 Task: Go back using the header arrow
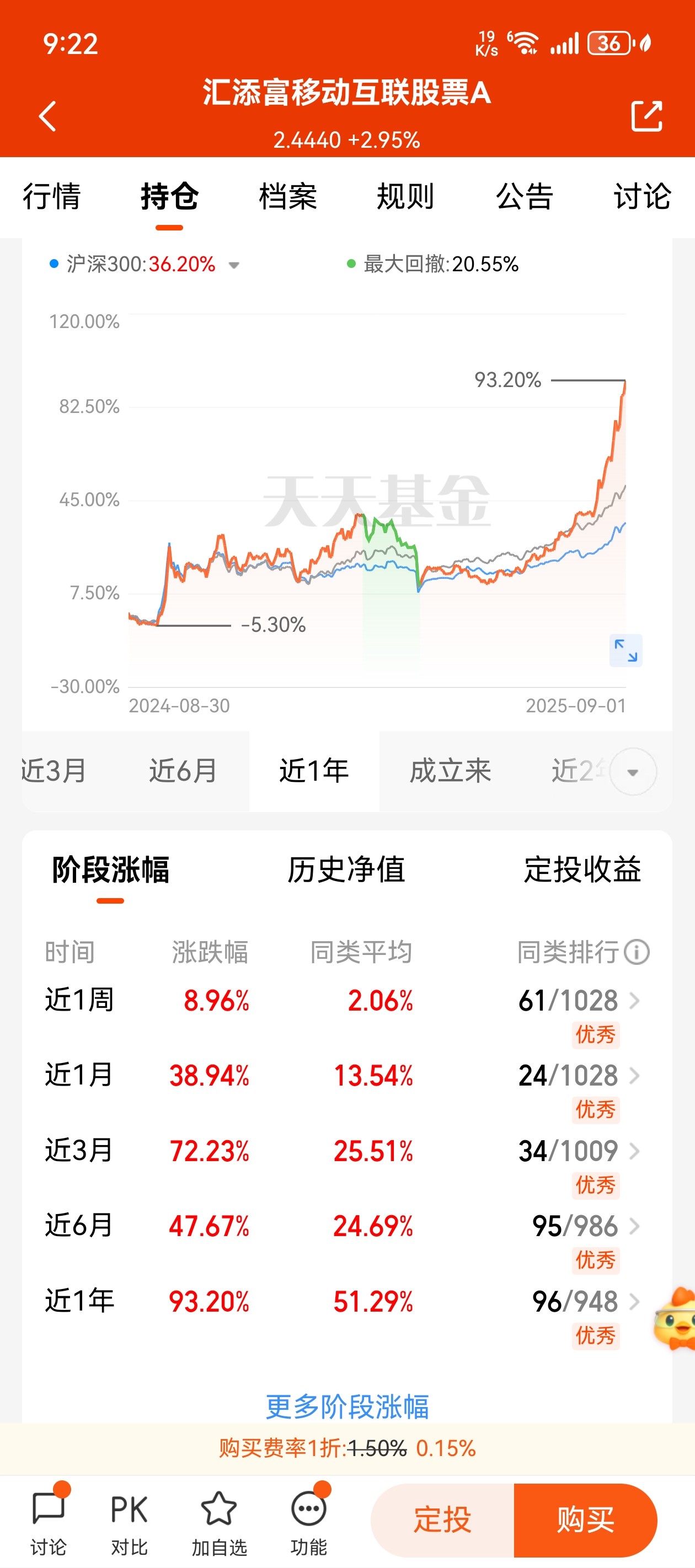click(47, 116)
